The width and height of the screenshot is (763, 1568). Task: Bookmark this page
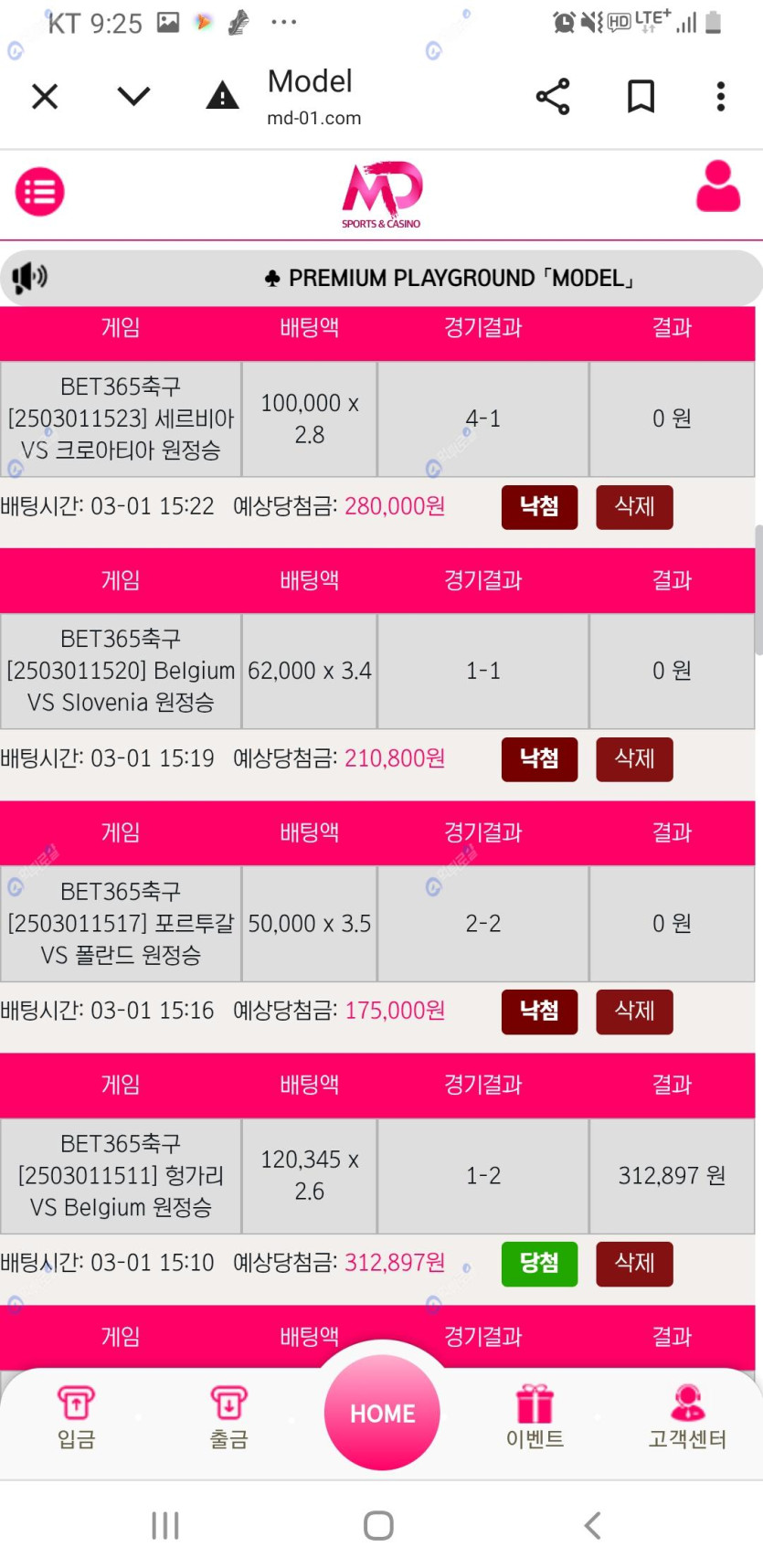[x=641, y=96]
